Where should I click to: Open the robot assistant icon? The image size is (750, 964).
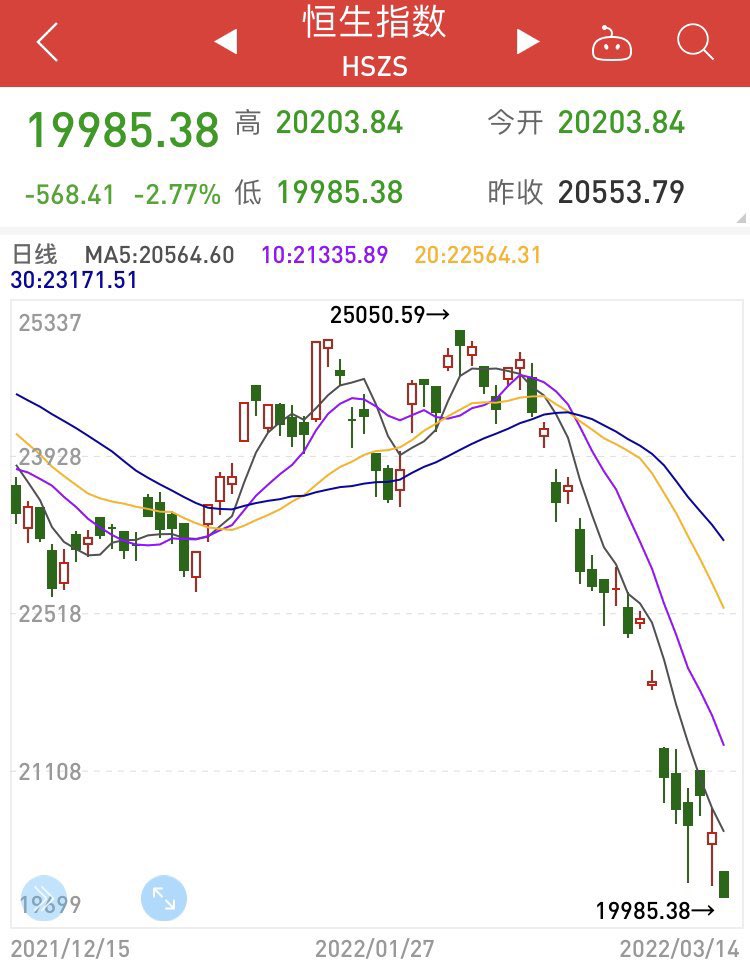tap(612, 44)
